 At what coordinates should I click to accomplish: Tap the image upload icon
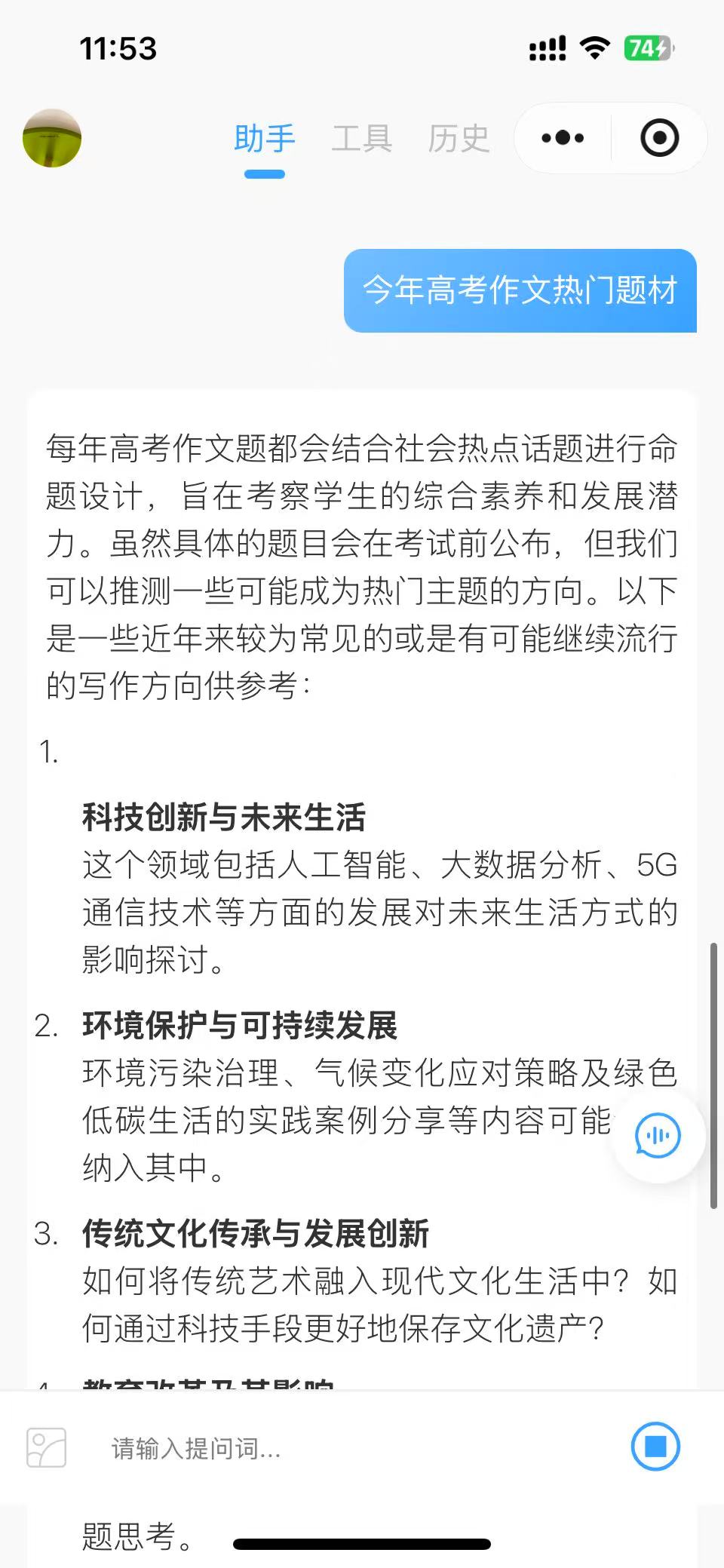tap(47, 1447)
